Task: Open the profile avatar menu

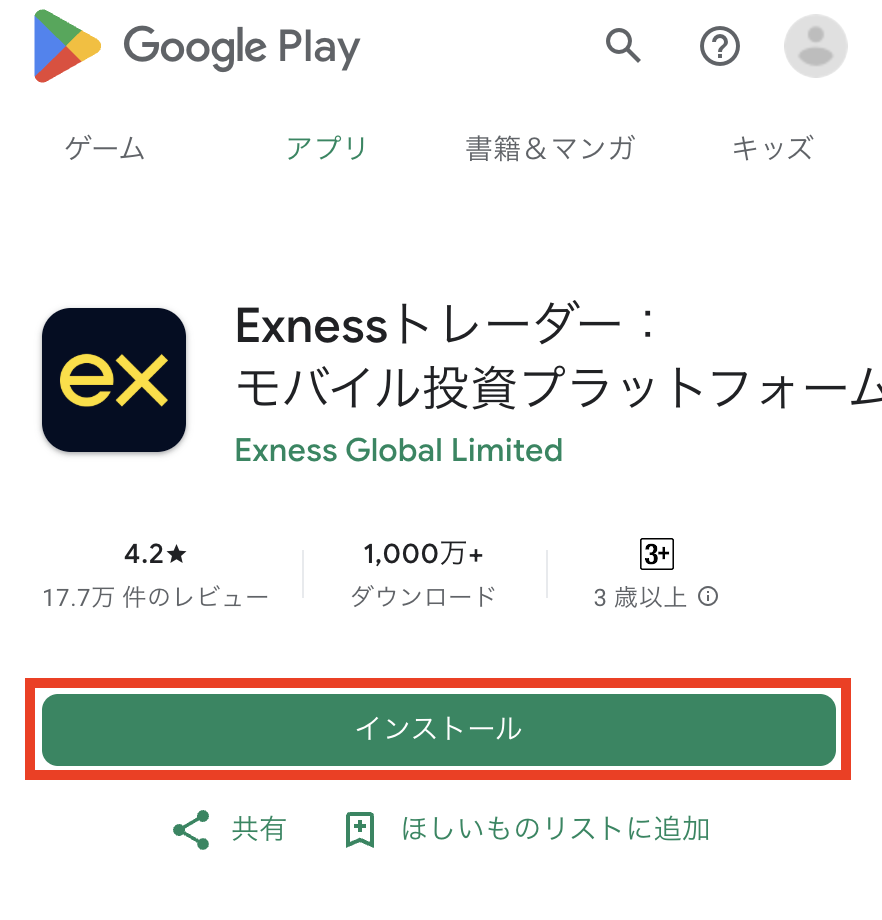Action: (x=816, y=46)
